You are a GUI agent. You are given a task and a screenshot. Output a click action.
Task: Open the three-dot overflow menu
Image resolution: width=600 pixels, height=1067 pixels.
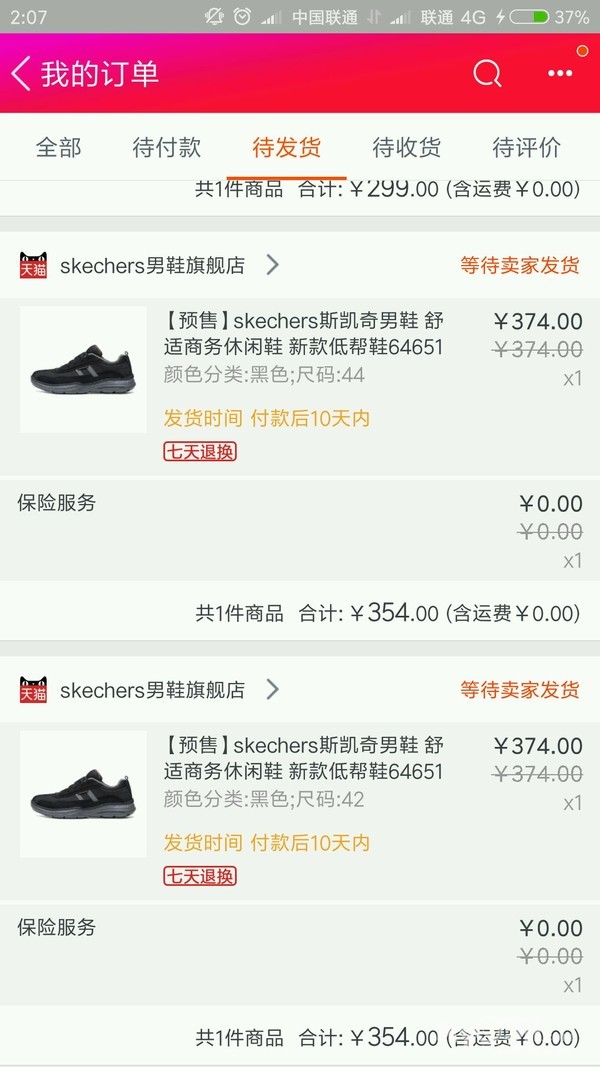[x=560, y=74]
